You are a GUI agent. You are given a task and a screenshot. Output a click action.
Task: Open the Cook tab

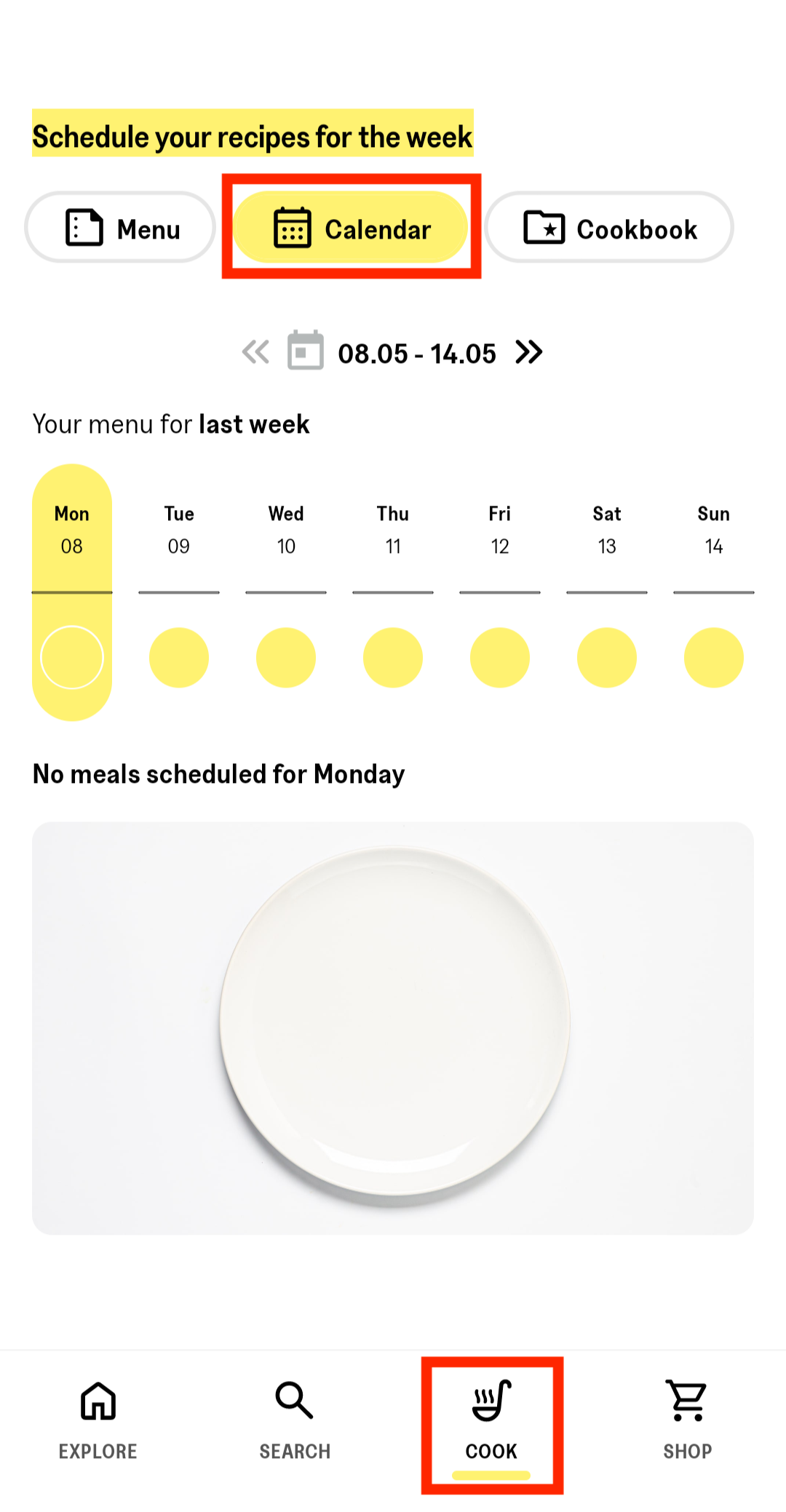pos(492,1420)
